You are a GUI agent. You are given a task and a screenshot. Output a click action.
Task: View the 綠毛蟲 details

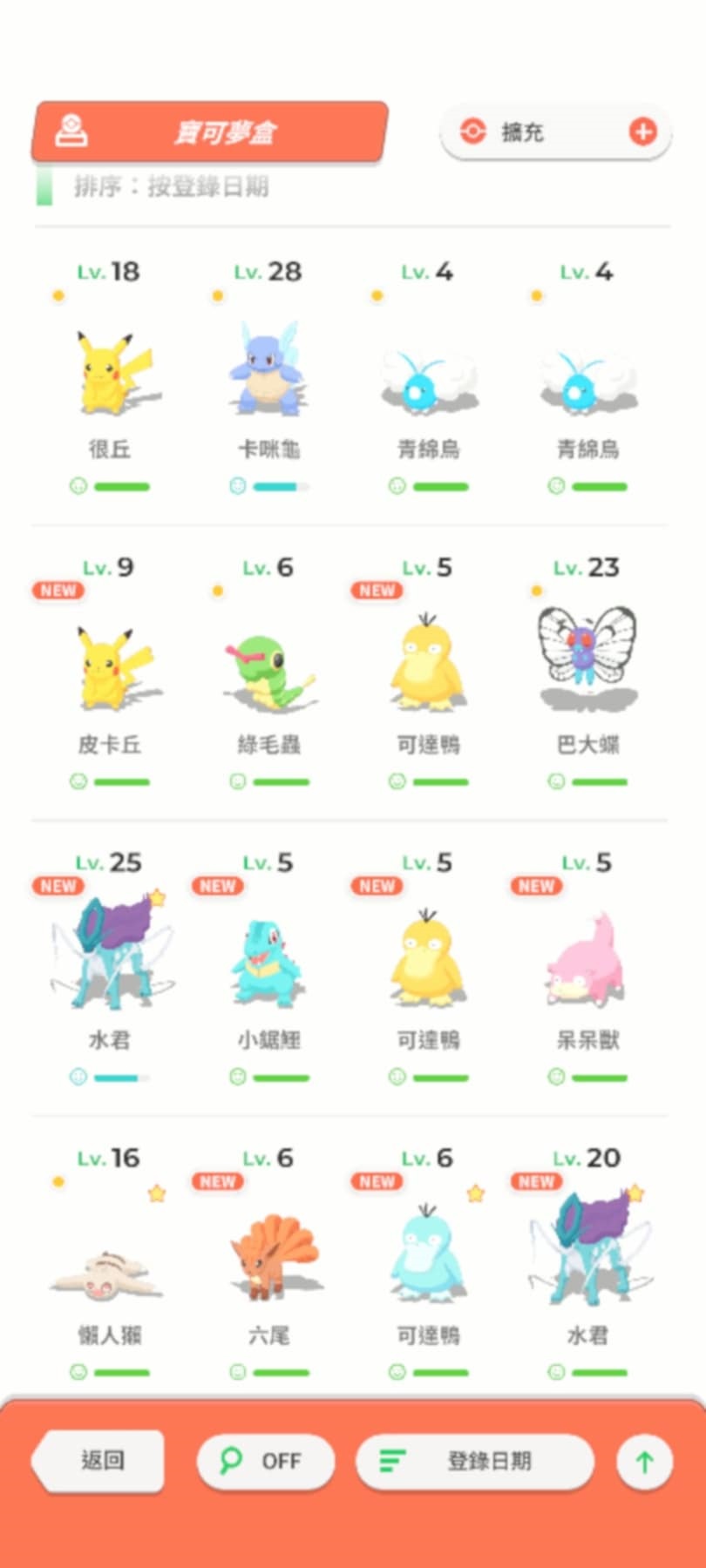268,671
